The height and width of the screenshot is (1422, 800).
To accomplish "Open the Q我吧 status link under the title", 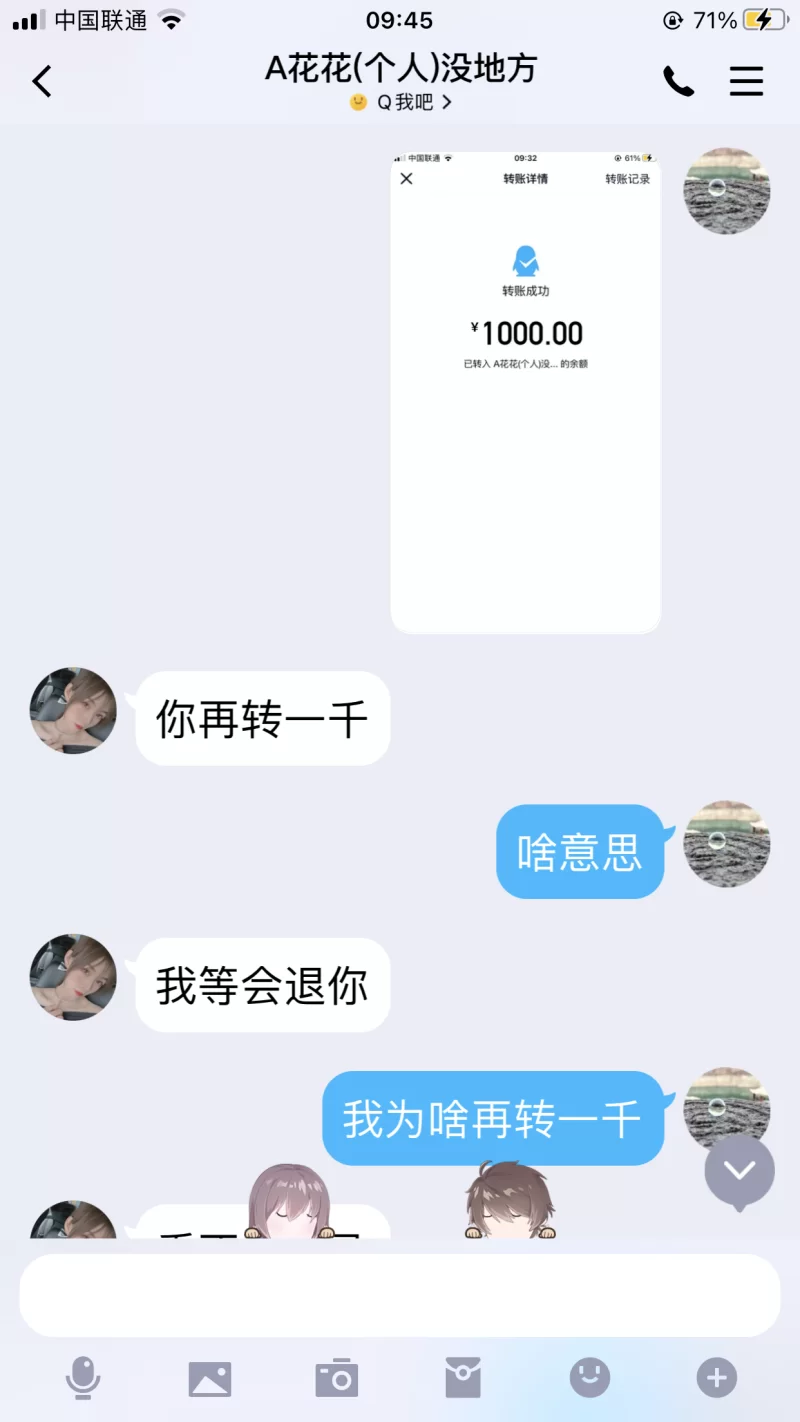I will pyautogui.click(x=401, y=102).
